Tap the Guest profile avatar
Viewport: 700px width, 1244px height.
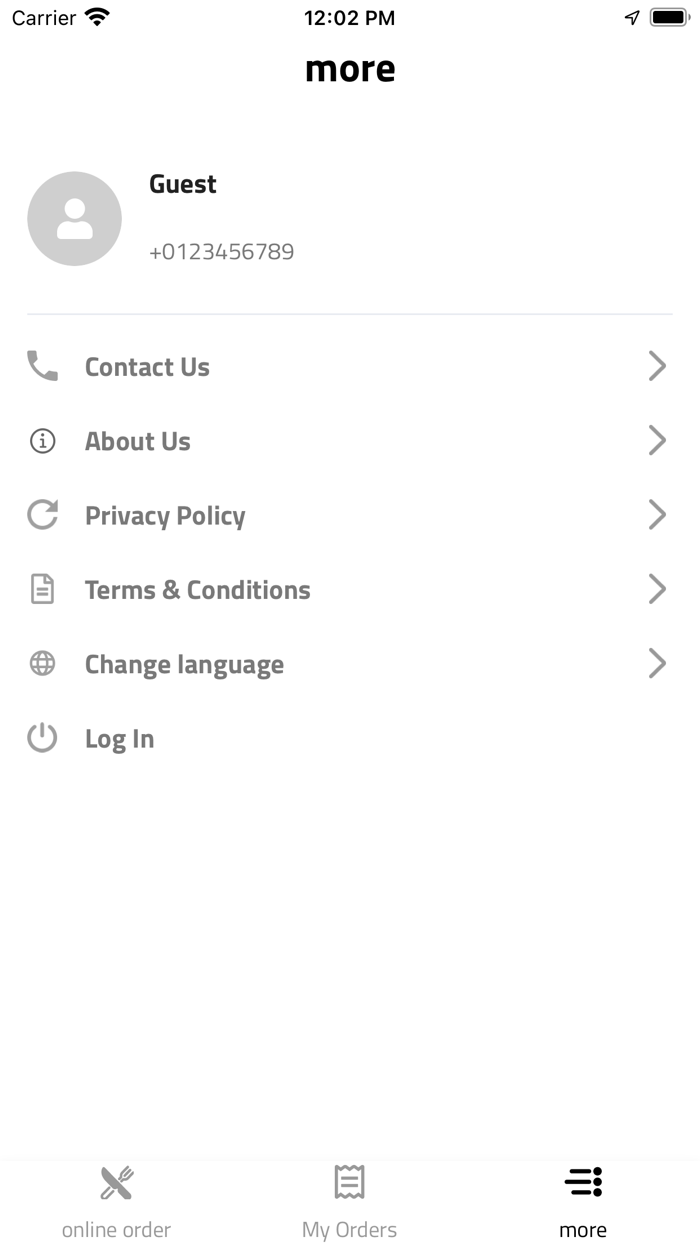coord(74,219)
